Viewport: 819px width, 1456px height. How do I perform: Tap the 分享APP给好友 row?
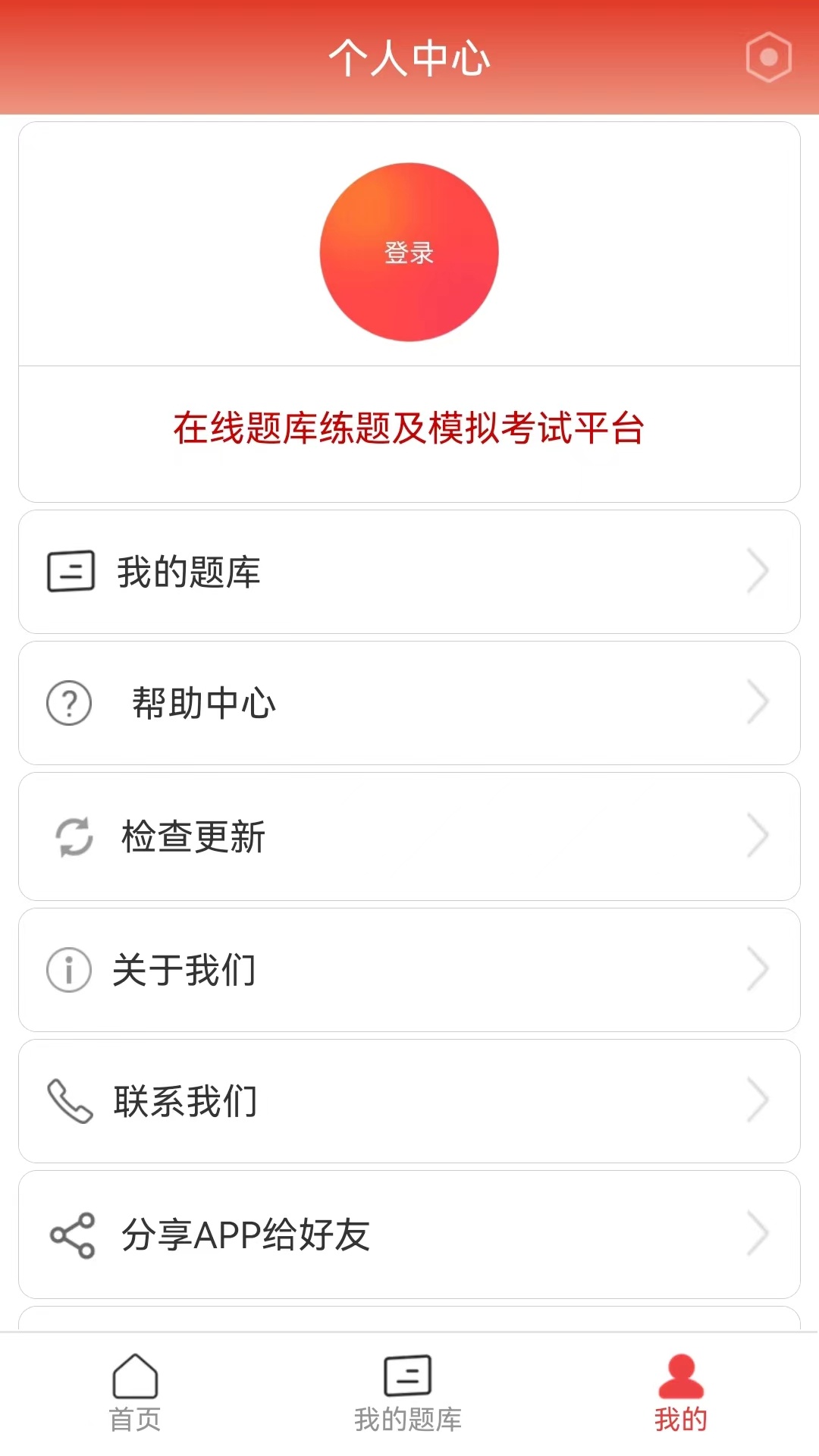(409, 1235)
